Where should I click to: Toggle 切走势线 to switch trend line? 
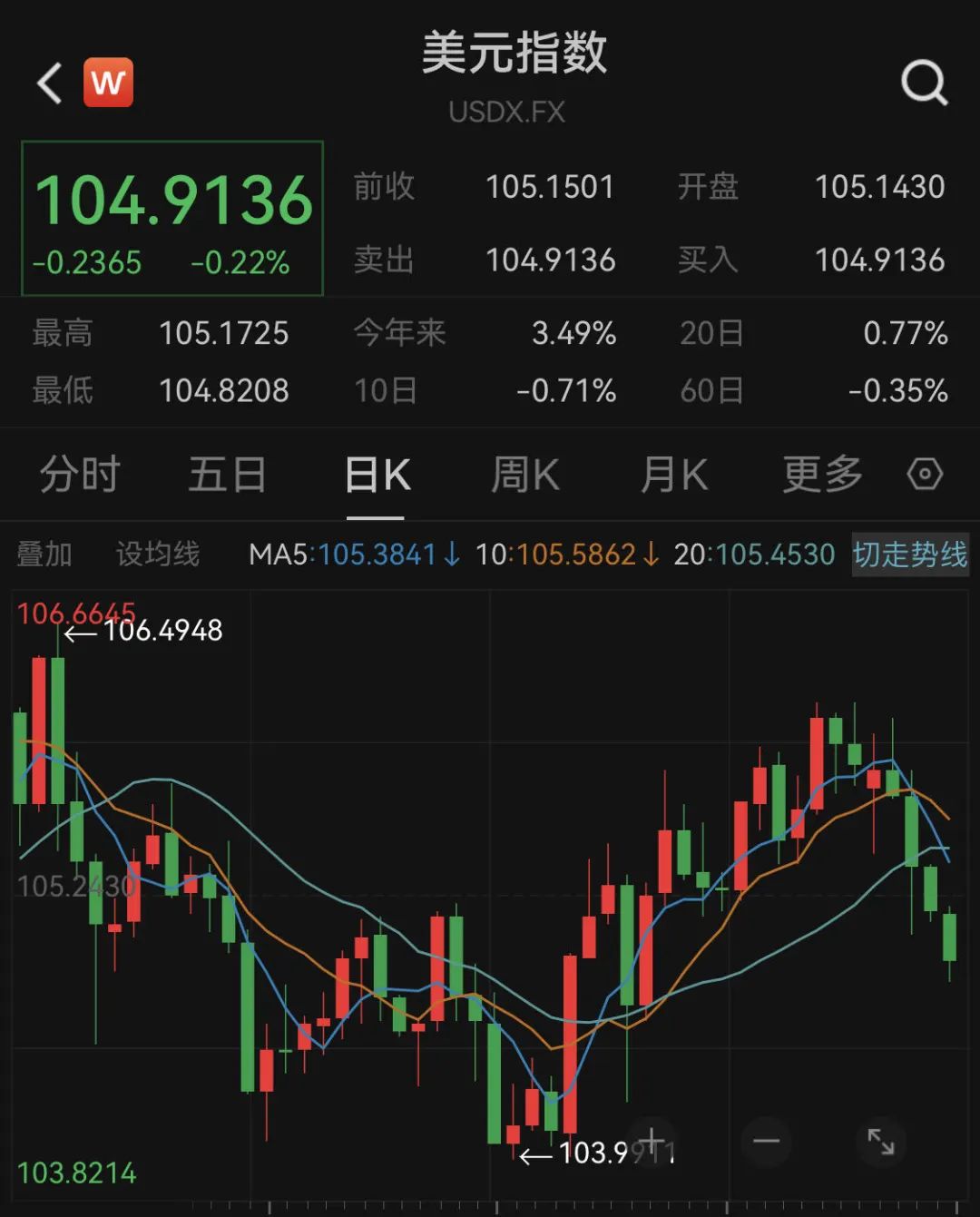[909, 554]
